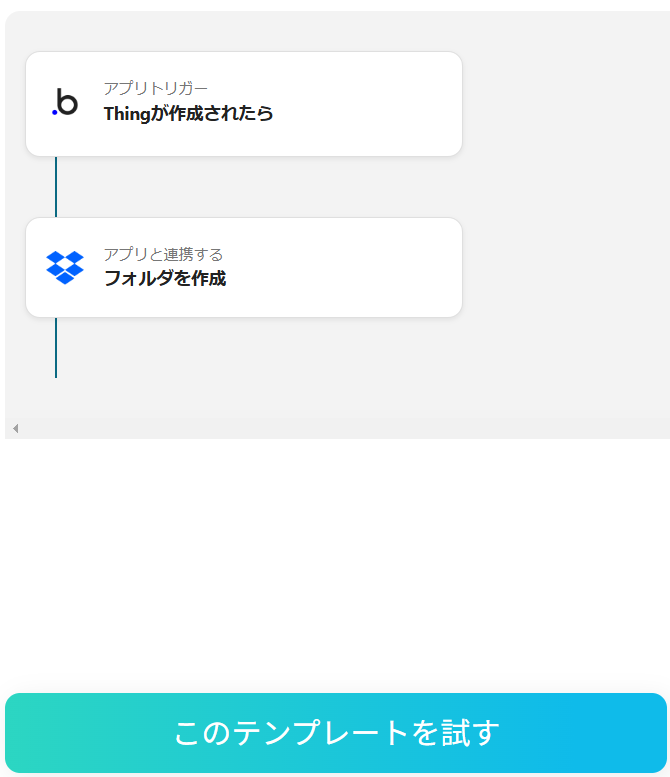Tap the left scroll arrow of flow preview
This screenshot has width=670, height=777.
(15, 429)
